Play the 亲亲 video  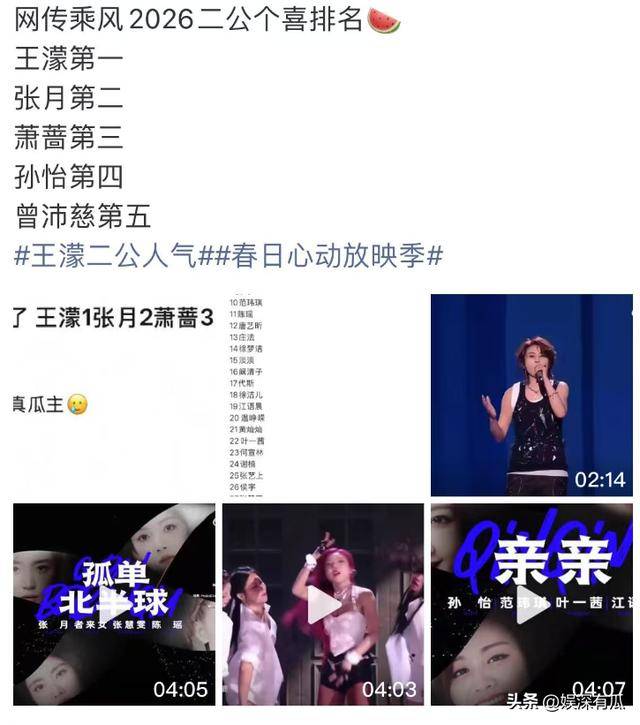coord(531,605)
